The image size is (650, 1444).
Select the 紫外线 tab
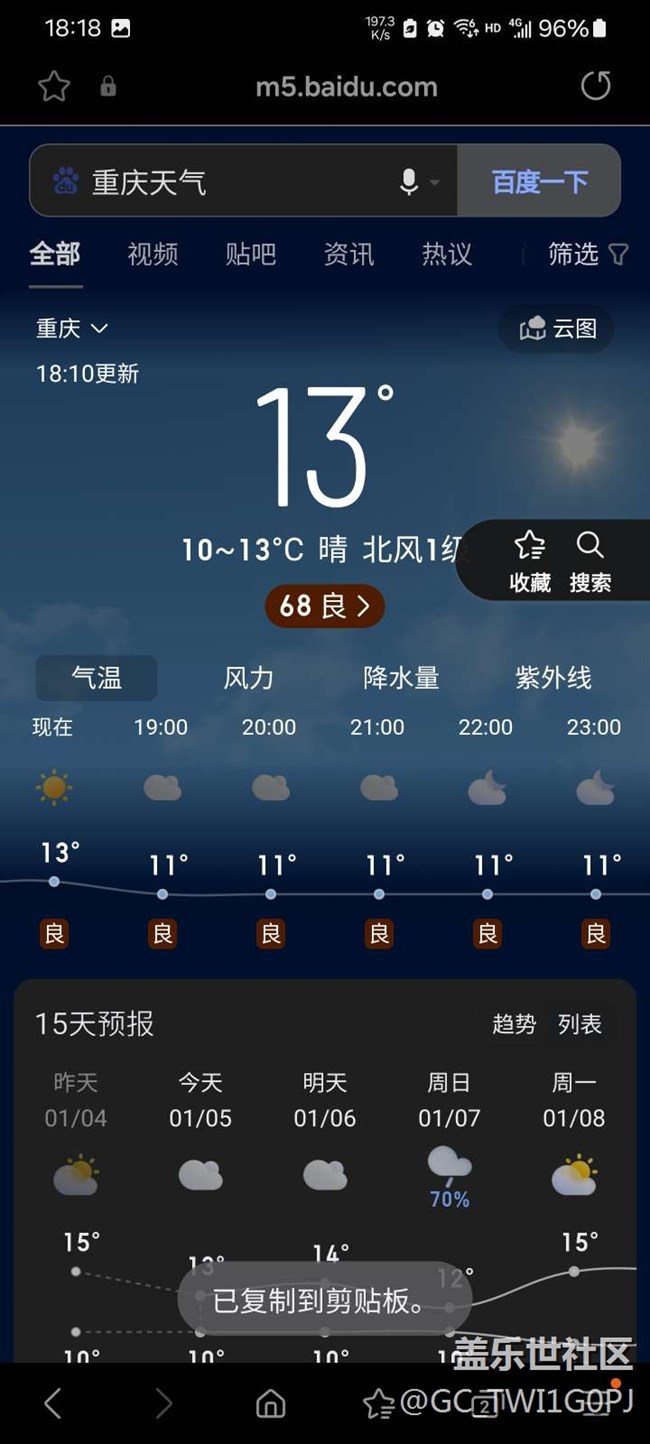point(553,678)
